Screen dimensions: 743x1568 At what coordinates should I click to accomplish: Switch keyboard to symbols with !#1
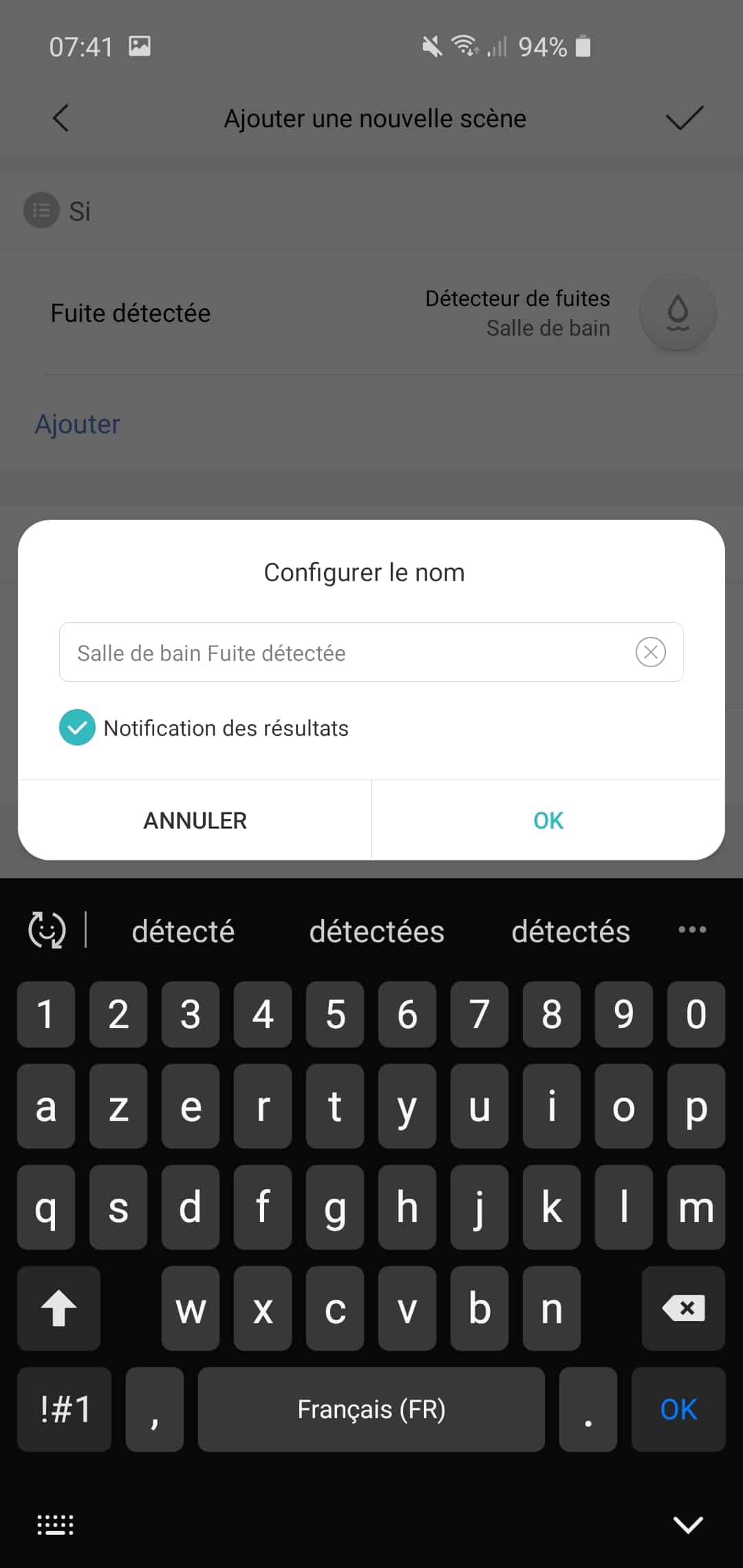65,1409
